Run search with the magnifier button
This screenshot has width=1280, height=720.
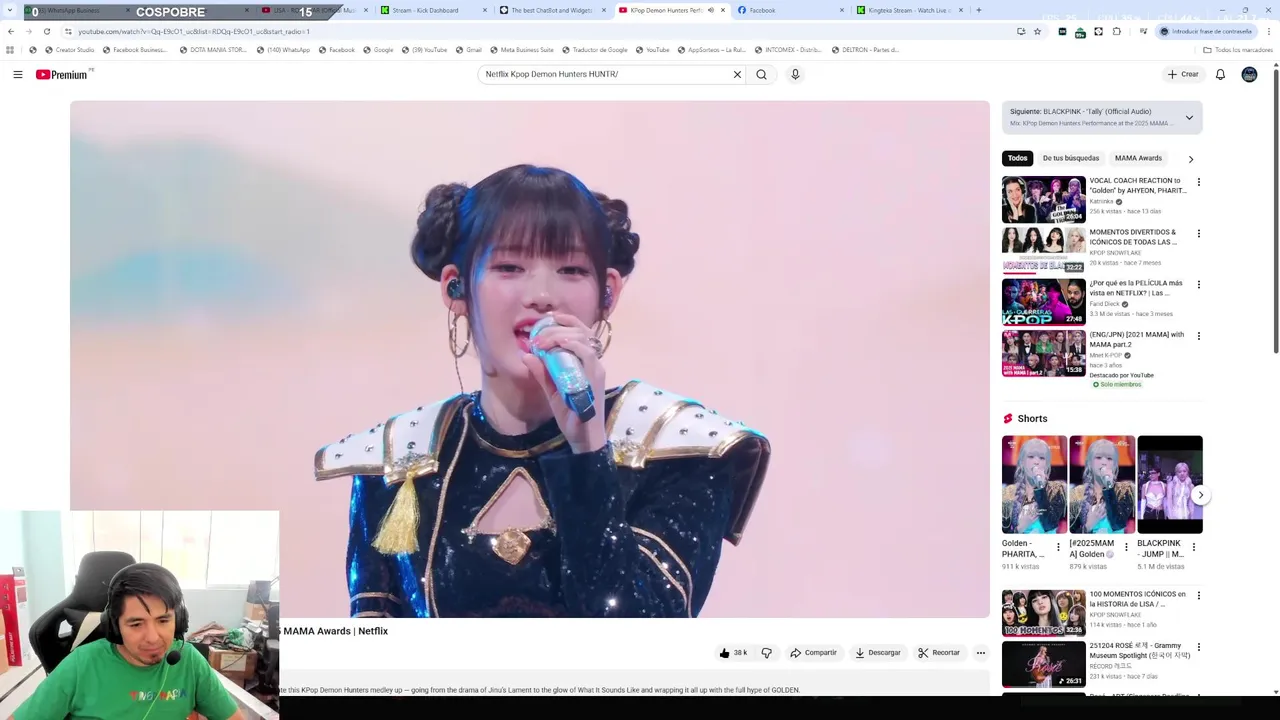pos(761,74)
